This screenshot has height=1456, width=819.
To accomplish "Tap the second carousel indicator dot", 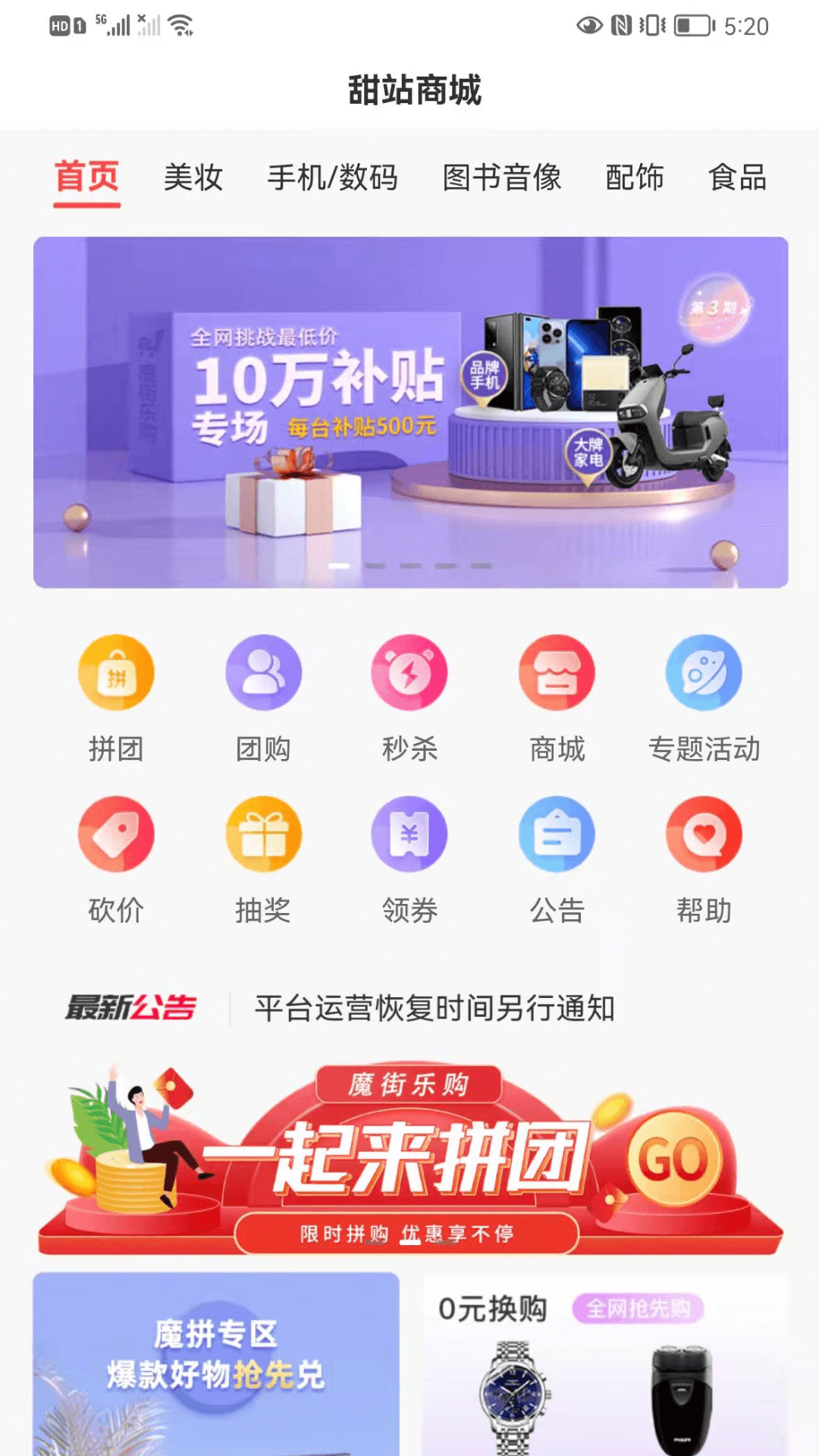I will 375,565.
